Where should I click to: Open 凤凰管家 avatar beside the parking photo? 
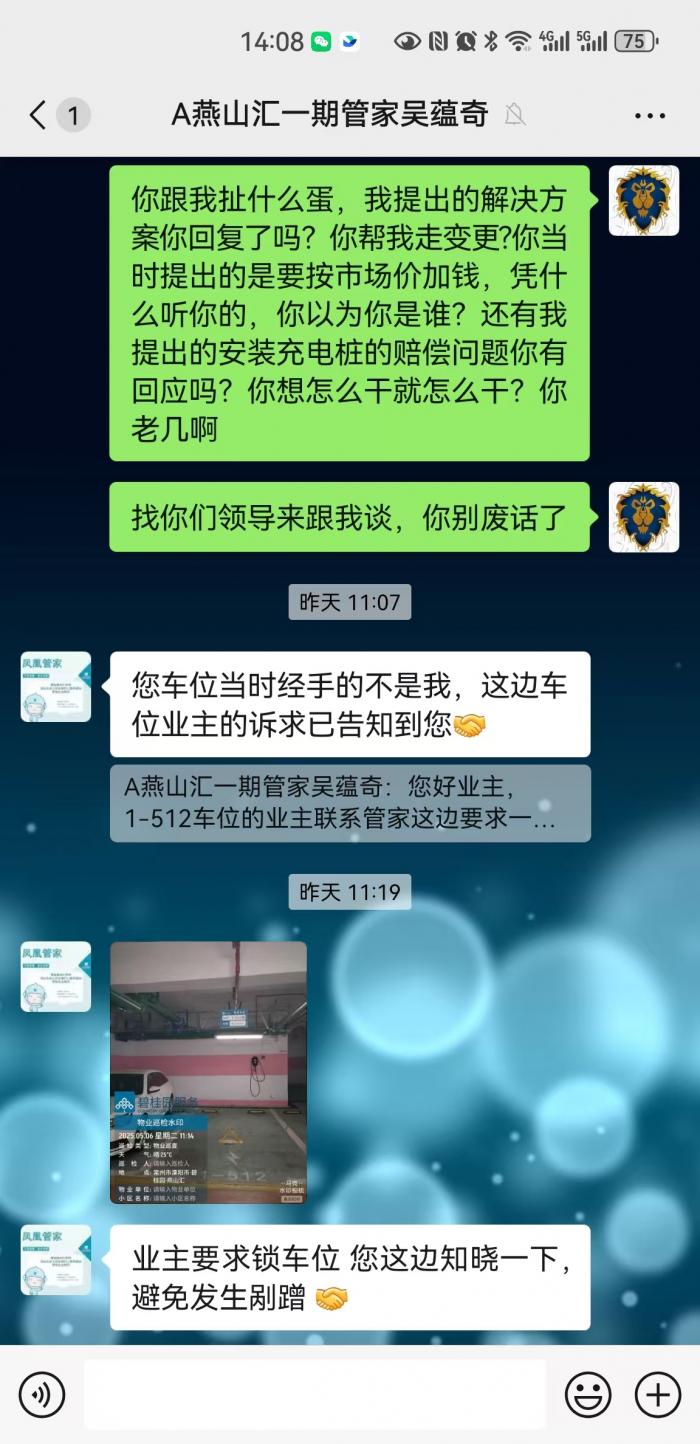tap(56, 976)
